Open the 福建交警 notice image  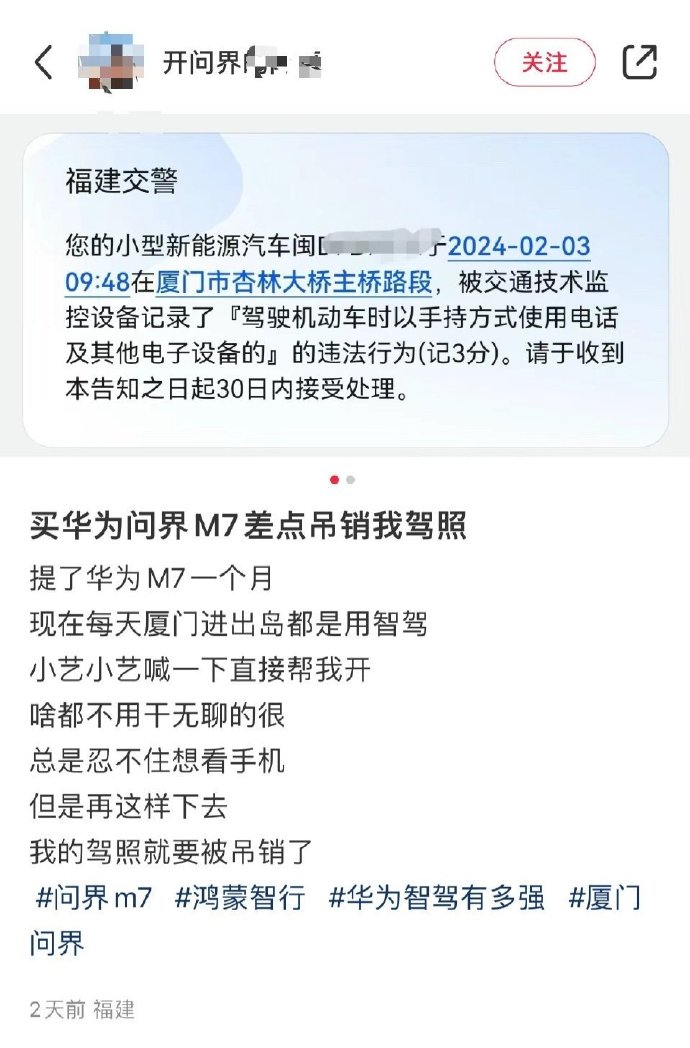coord(345,290)
